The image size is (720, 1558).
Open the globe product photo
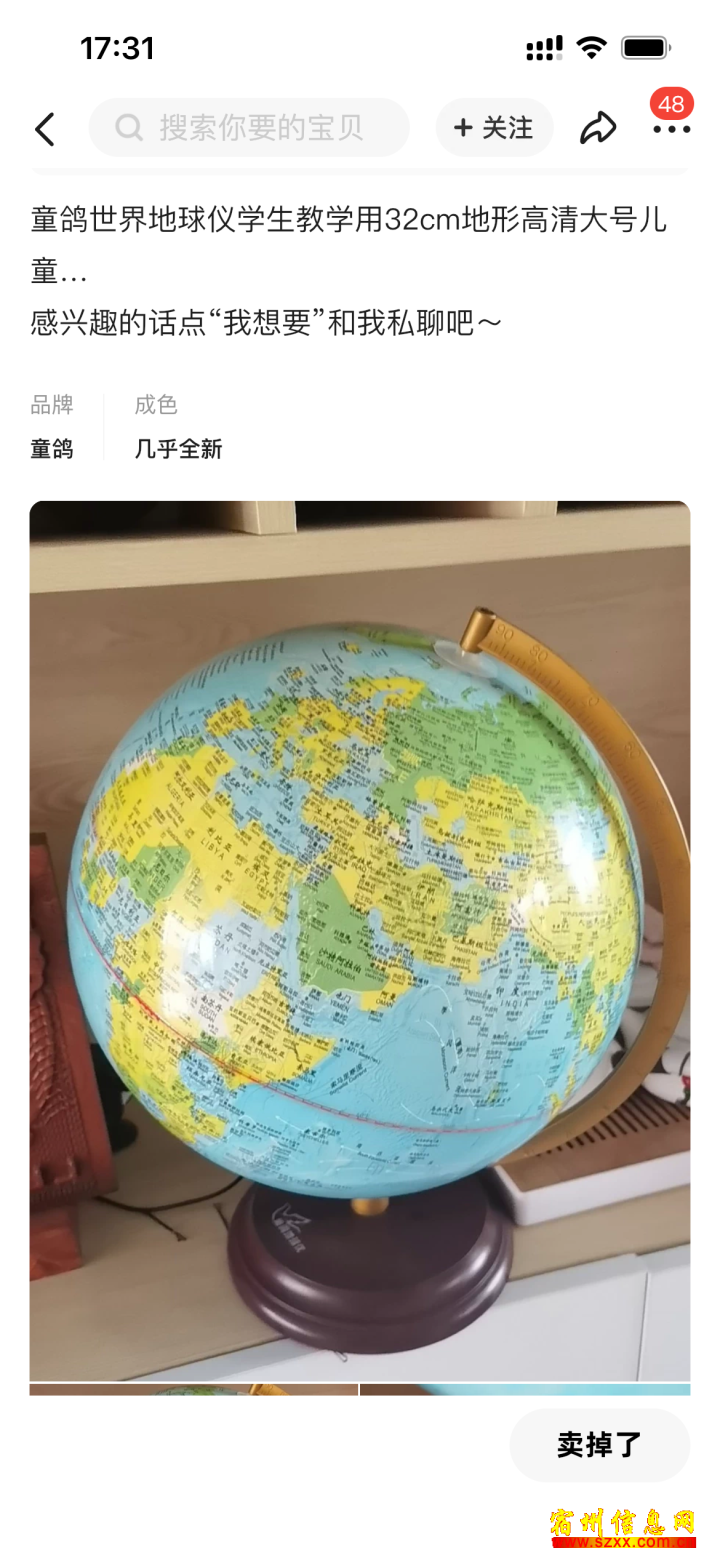point(360,940)
